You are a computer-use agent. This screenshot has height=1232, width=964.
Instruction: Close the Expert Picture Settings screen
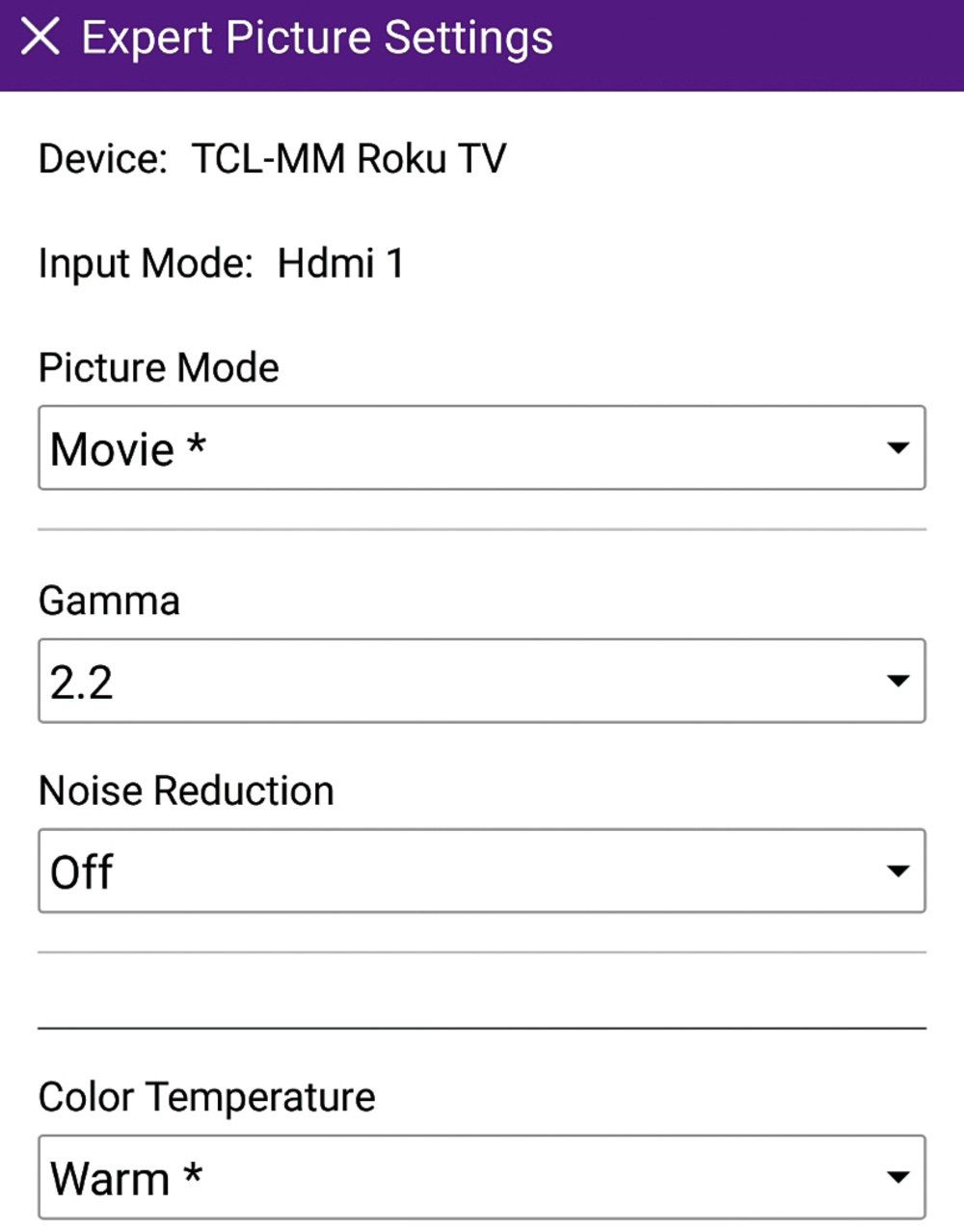coord(40,38)
